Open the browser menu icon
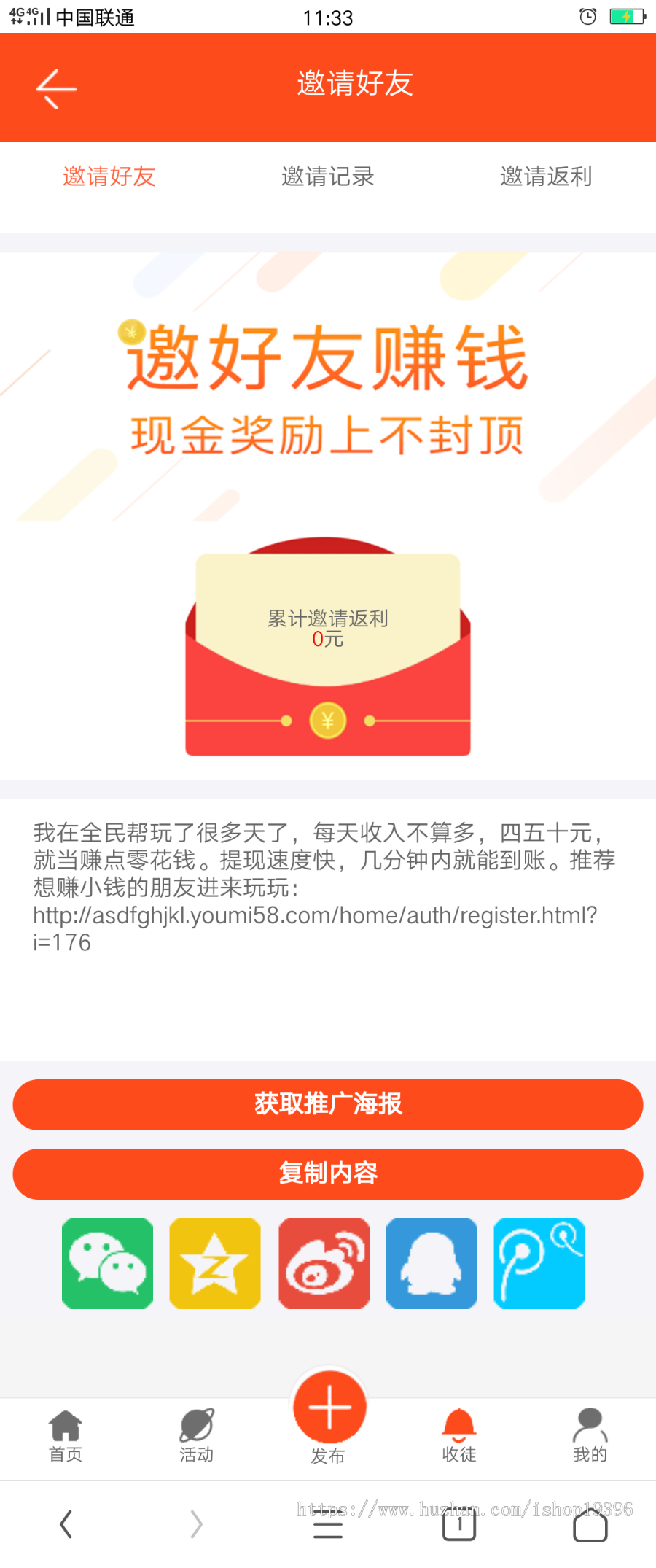The image size is (656, 1568). click(328, 1526)
